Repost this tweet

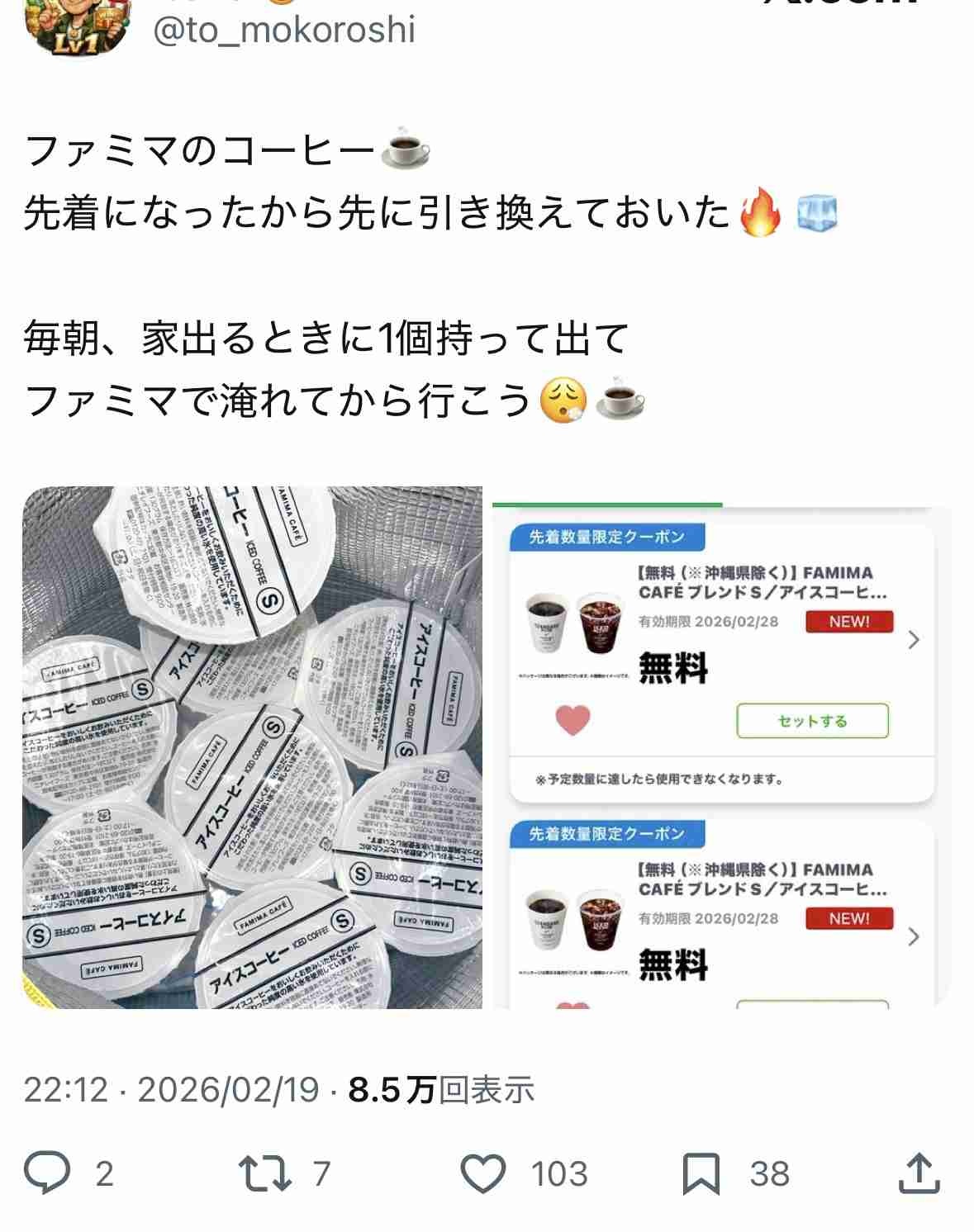(264, 1173)
